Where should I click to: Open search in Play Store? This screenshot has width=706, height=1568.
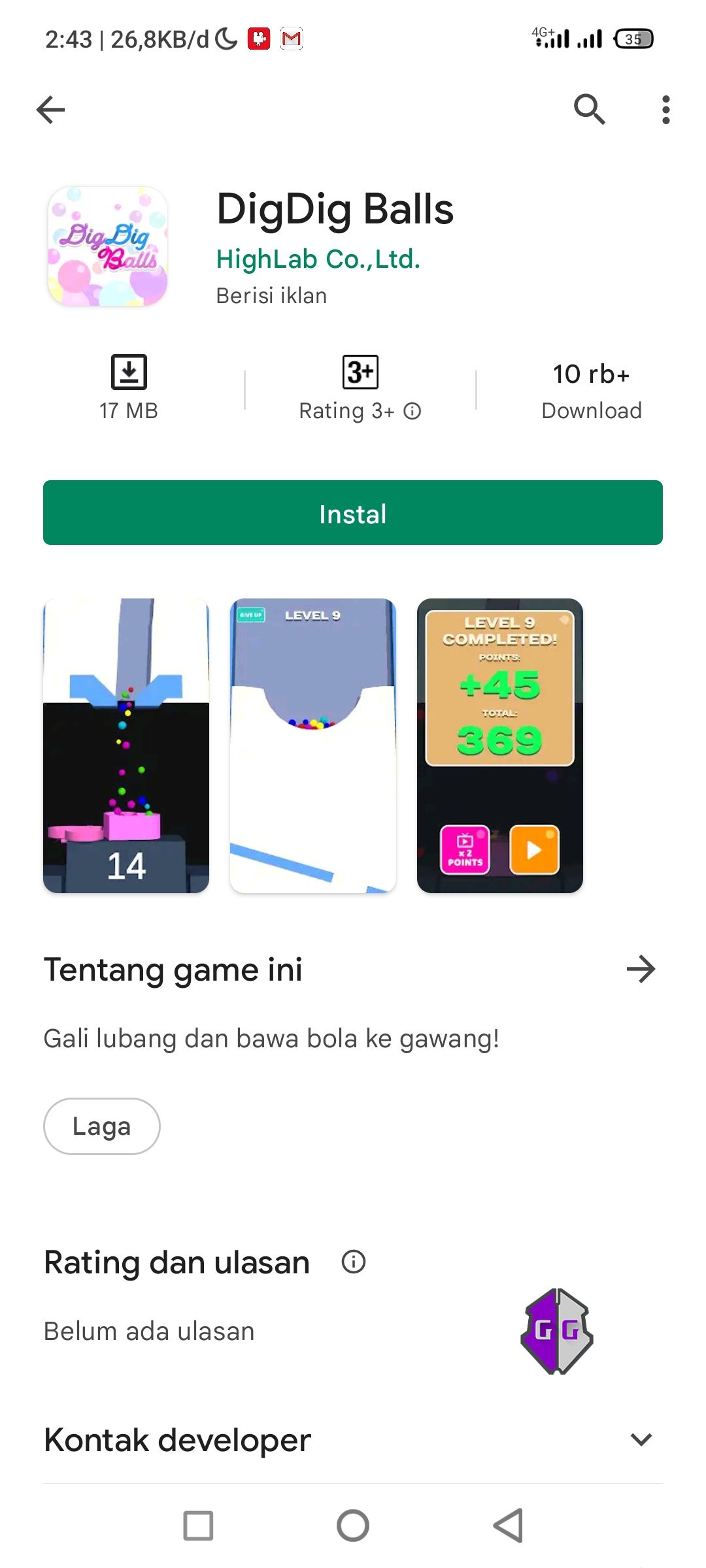pos(589,109)
